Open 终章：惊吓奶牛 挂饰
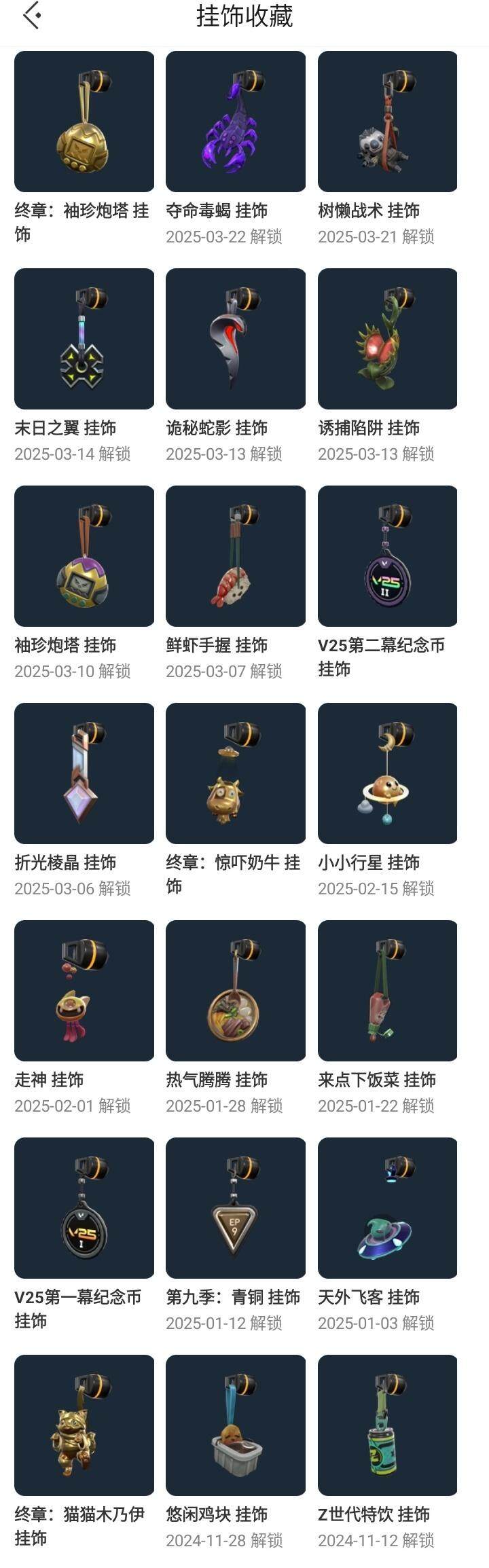The width and height of the screenshot is (489, 1568). tap(236, 773)
